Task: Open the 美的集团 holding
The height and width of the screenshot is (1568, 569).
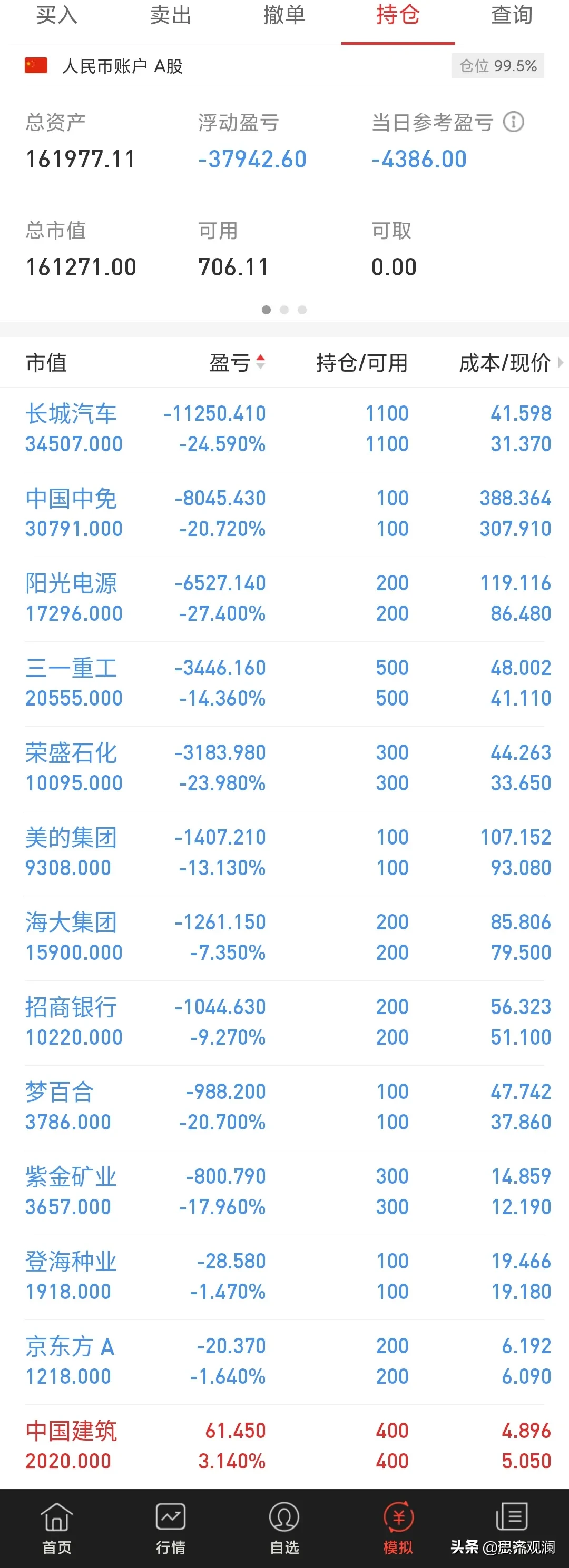Action: click(71, 838)
